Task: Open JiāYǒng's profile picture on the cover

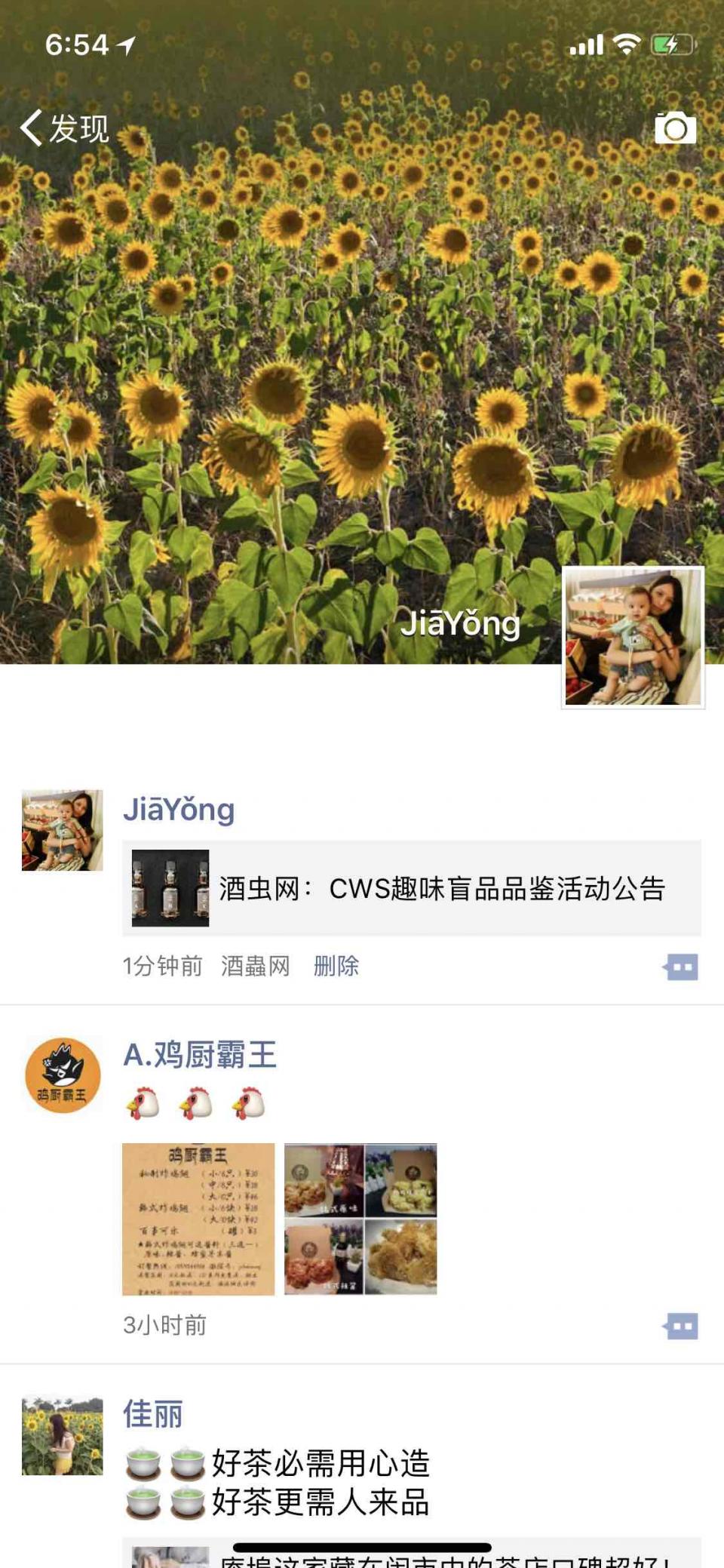Action: pos(633,637)
